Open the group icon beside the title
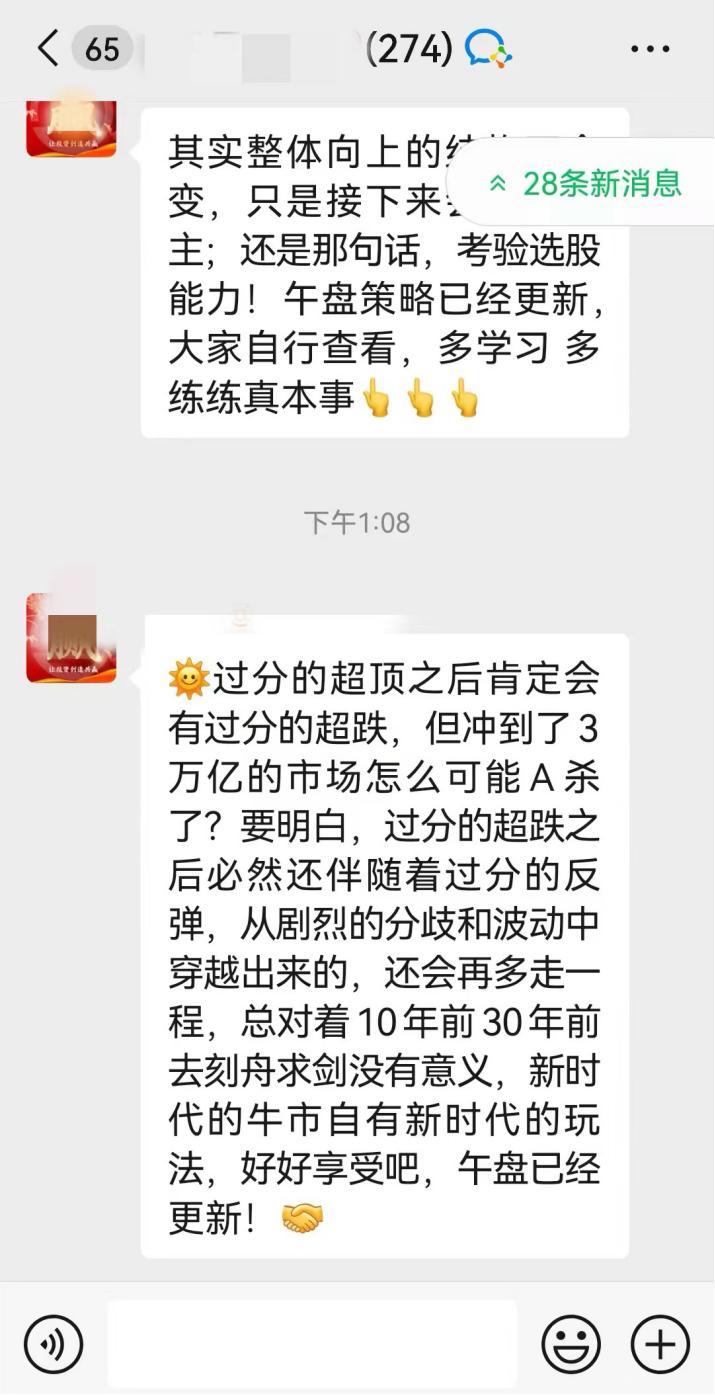This screenshot has height=1395, width=715. point(488,48)
